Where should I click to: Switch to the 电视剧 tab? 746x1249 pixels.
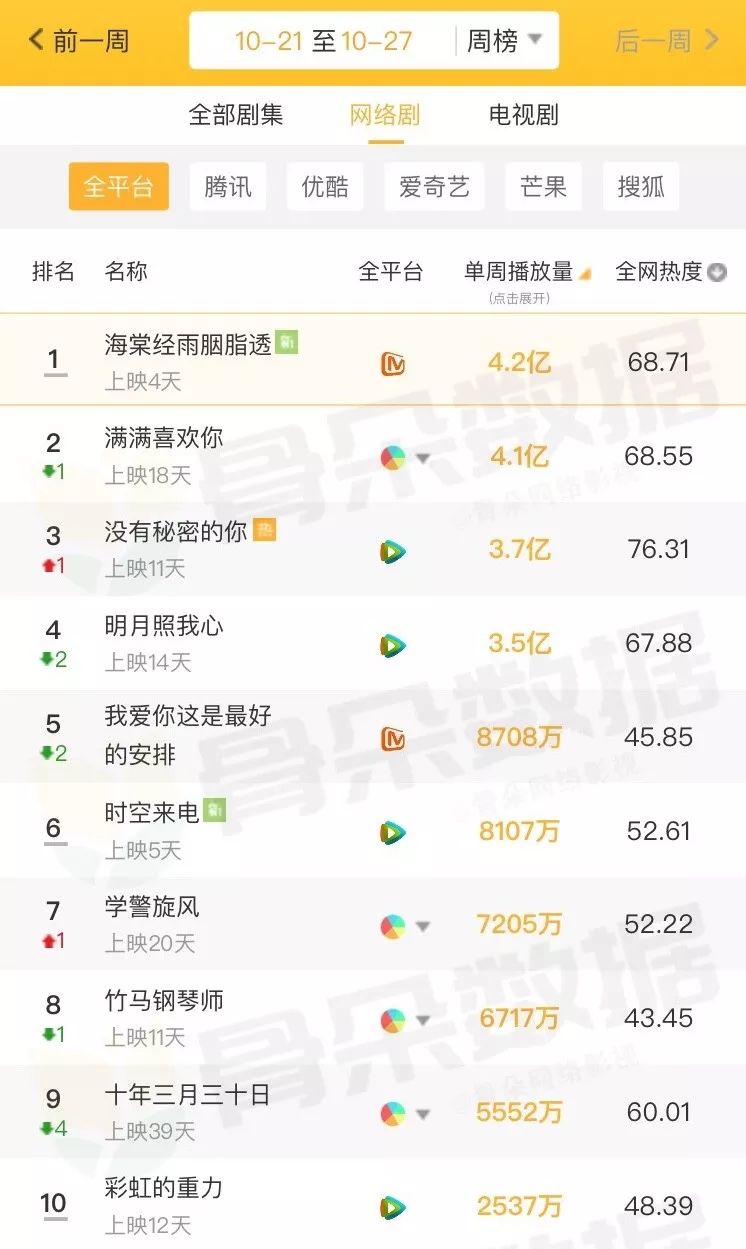coord(523,115)
